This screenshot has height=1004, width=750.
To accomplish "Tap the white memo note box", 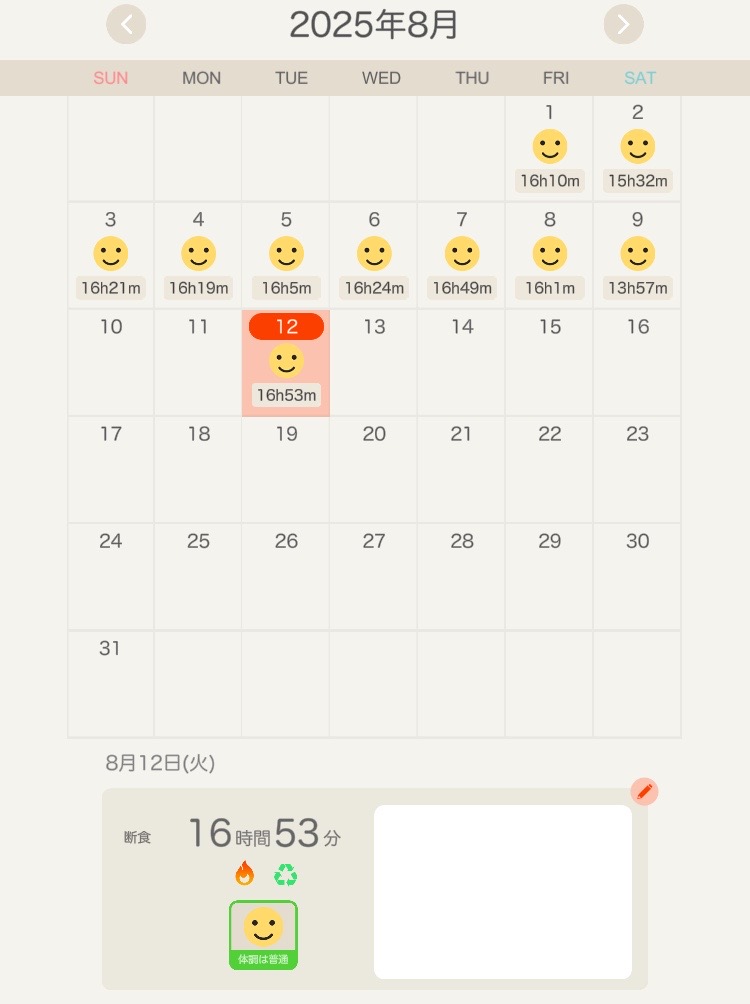I will 502,891.
